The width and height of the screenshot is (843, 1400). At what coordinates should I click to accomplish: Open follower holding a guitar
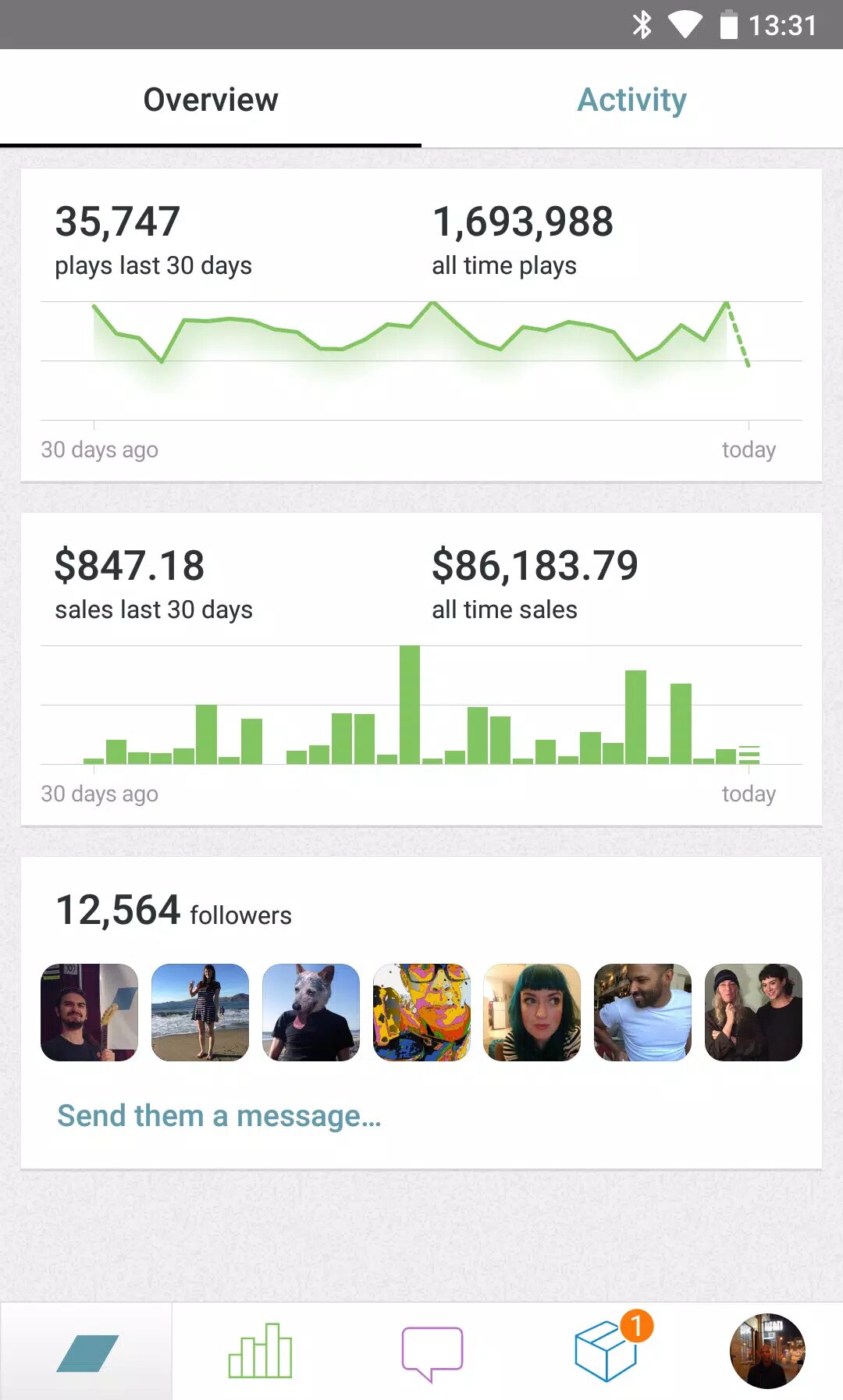point(90,1012)
